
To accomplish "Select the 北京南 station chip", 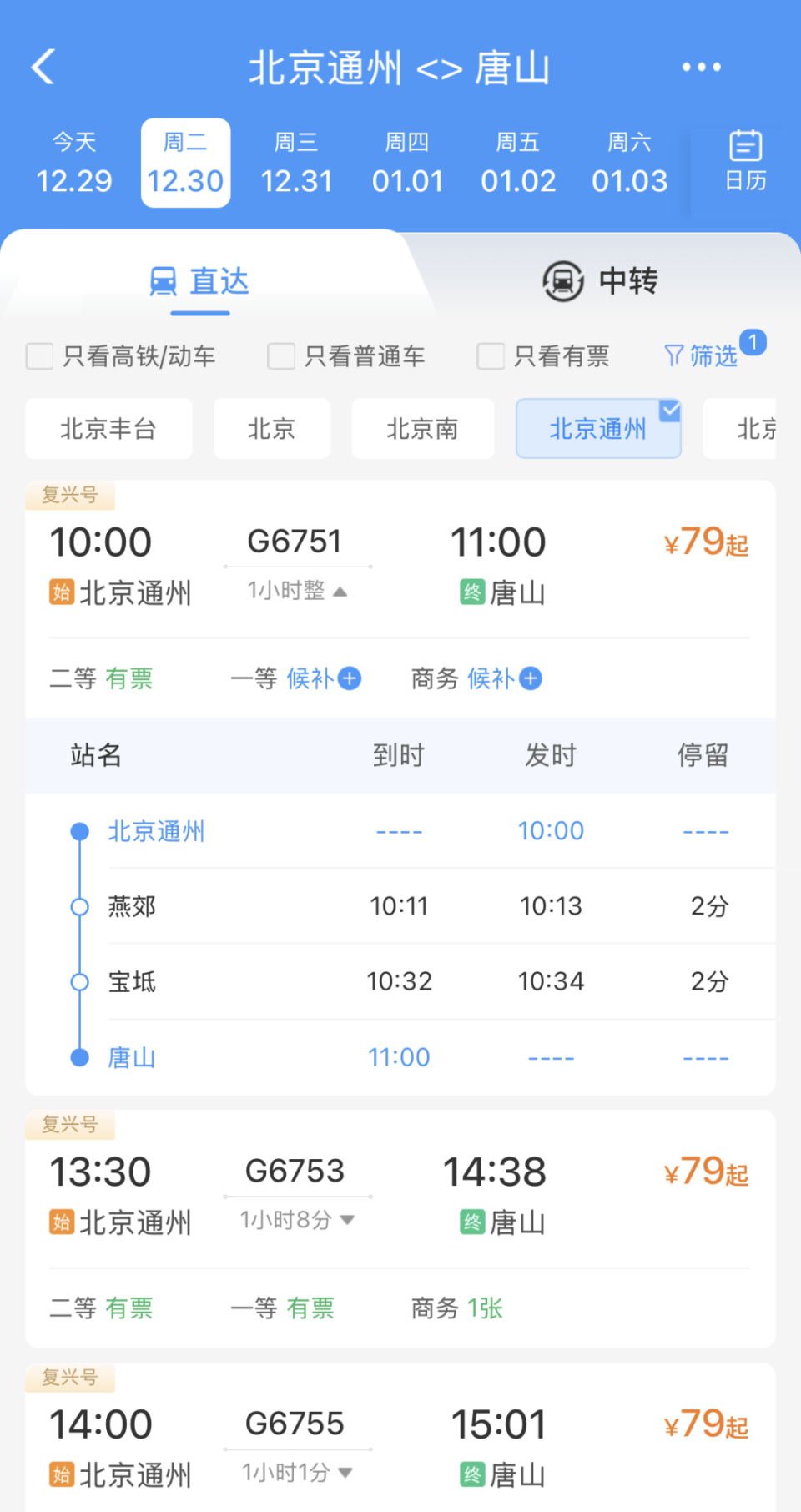I will 423,428.
